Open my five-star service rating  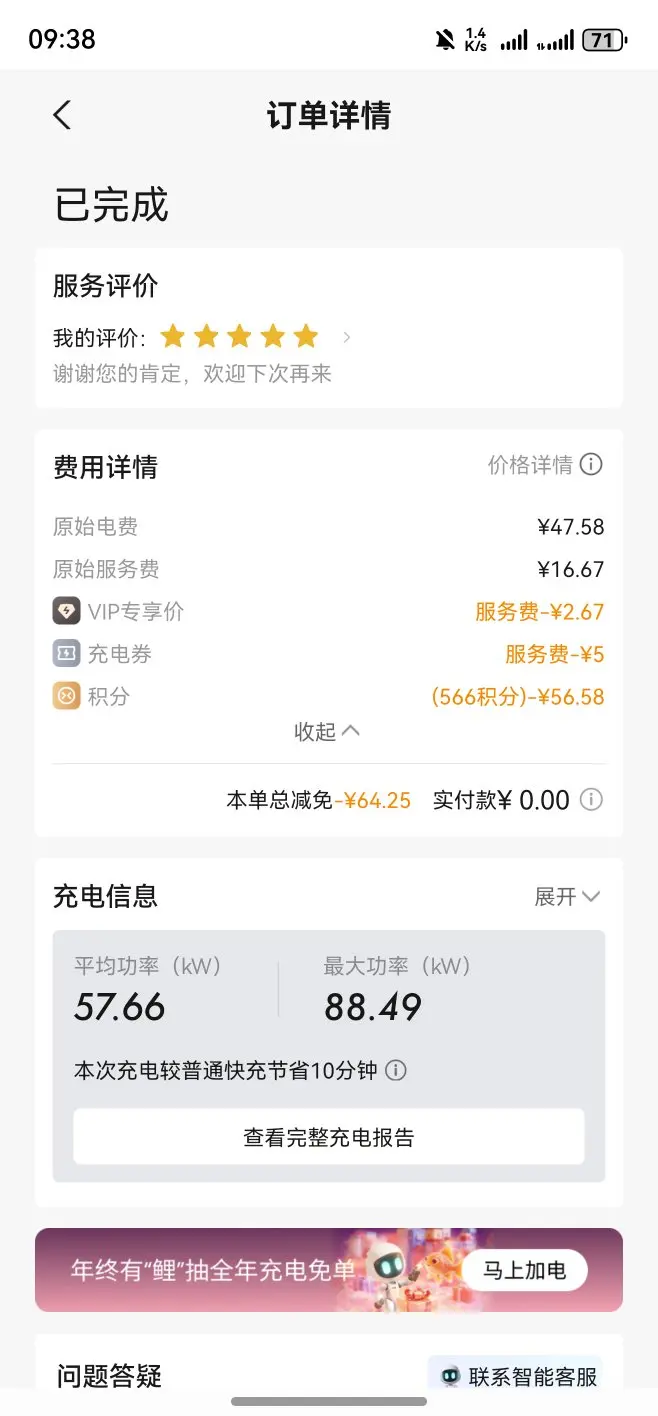point(203,337)
